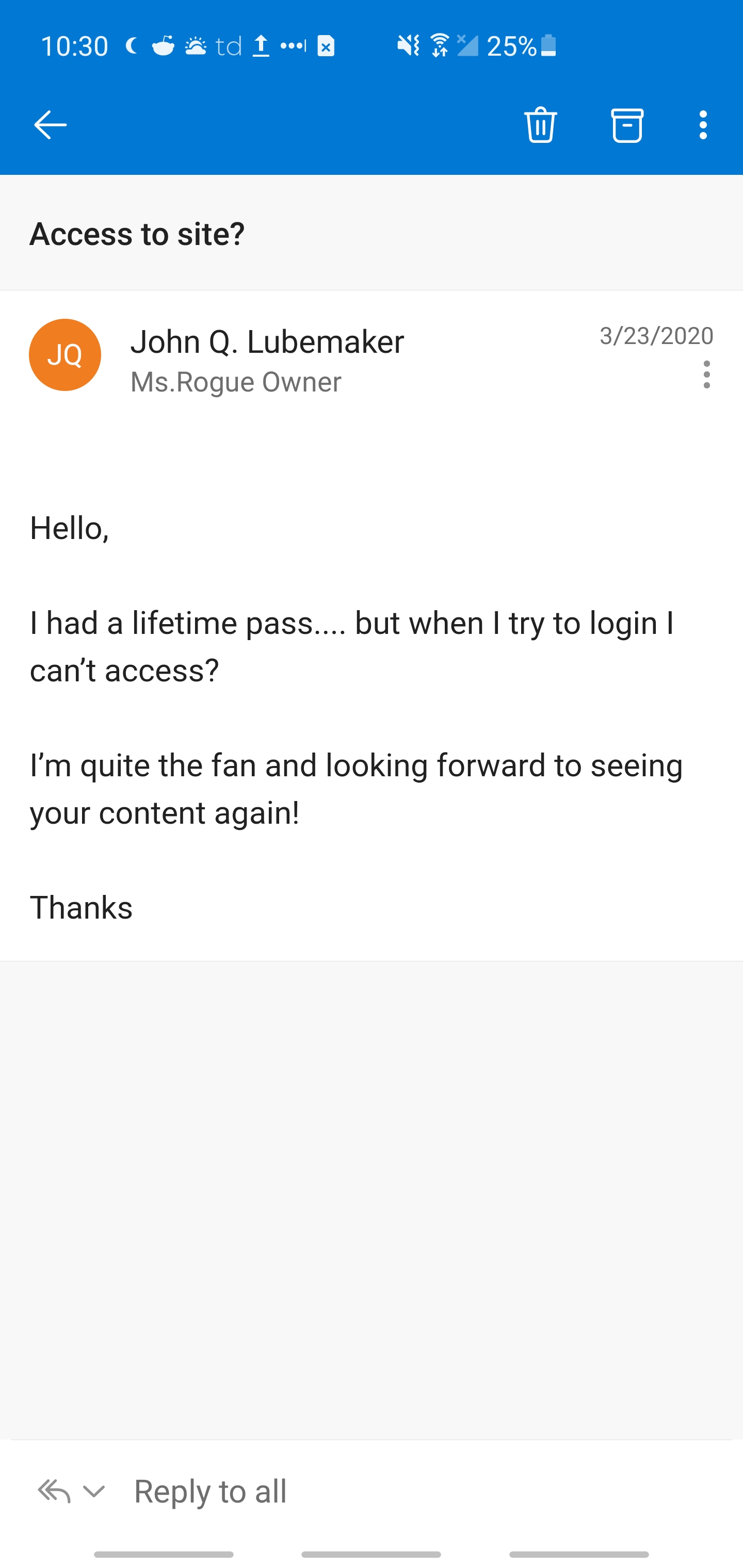Open the top bar overflow menu
This screenshot has width=743, height=1568.
tap(703, 125)
